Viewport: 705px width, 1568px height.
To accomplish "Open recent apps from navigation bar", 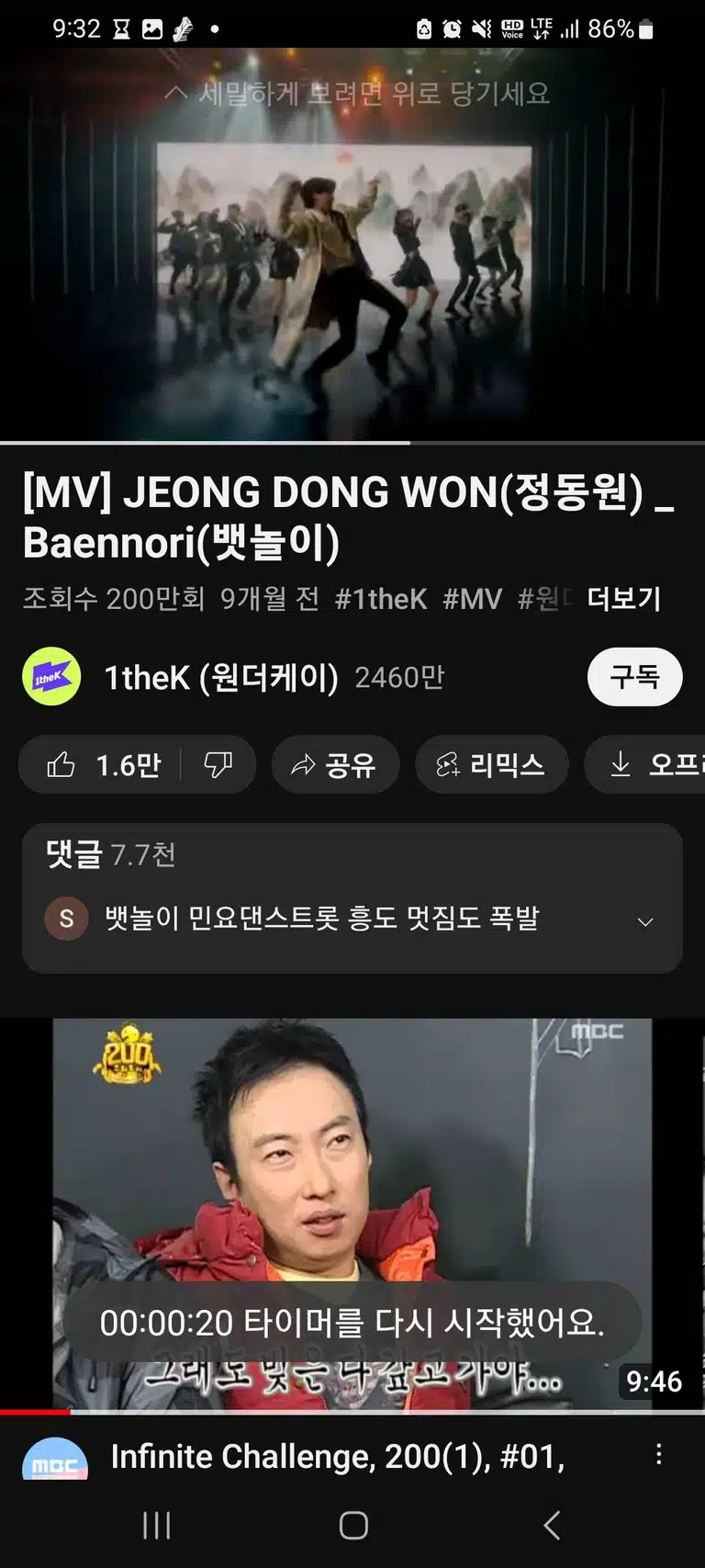I will tap(157, 1525).
